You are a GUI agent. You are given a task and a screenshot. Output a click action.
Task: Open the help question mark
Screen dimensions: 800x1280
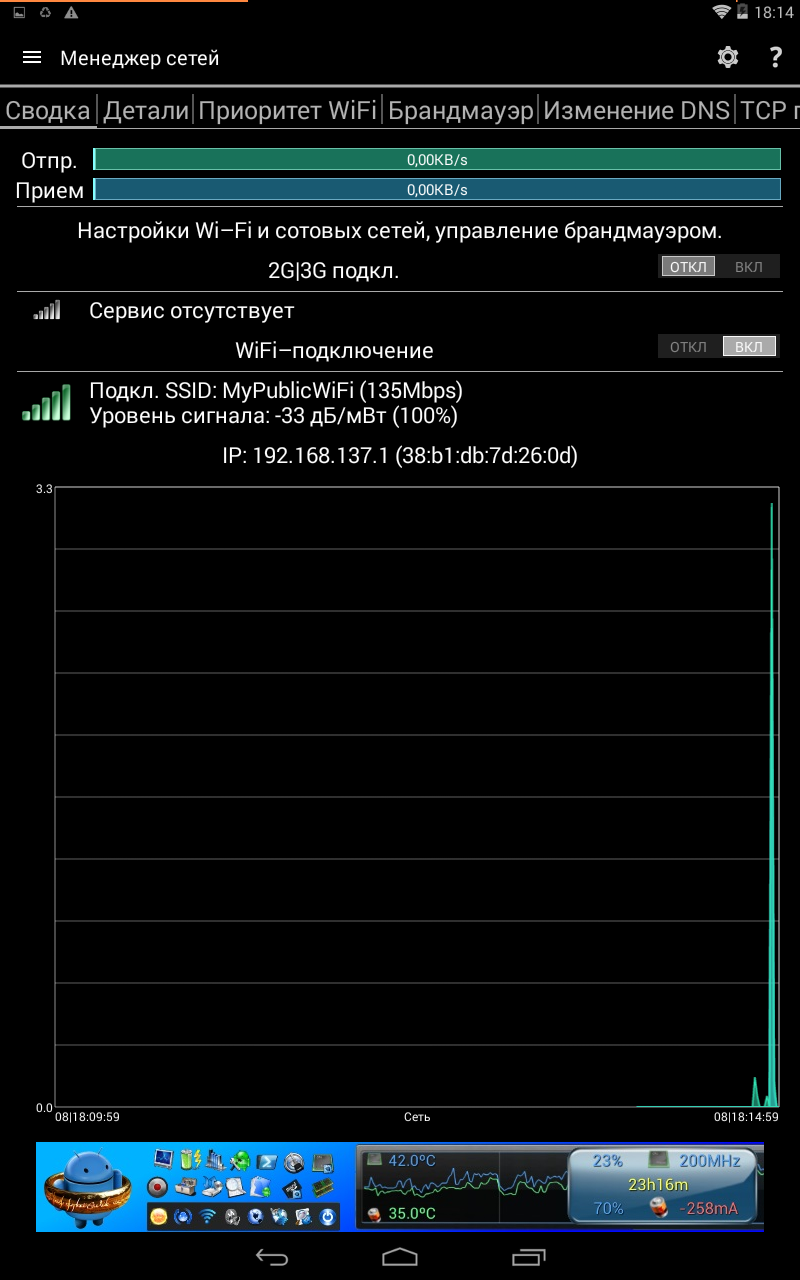point(775,58)
